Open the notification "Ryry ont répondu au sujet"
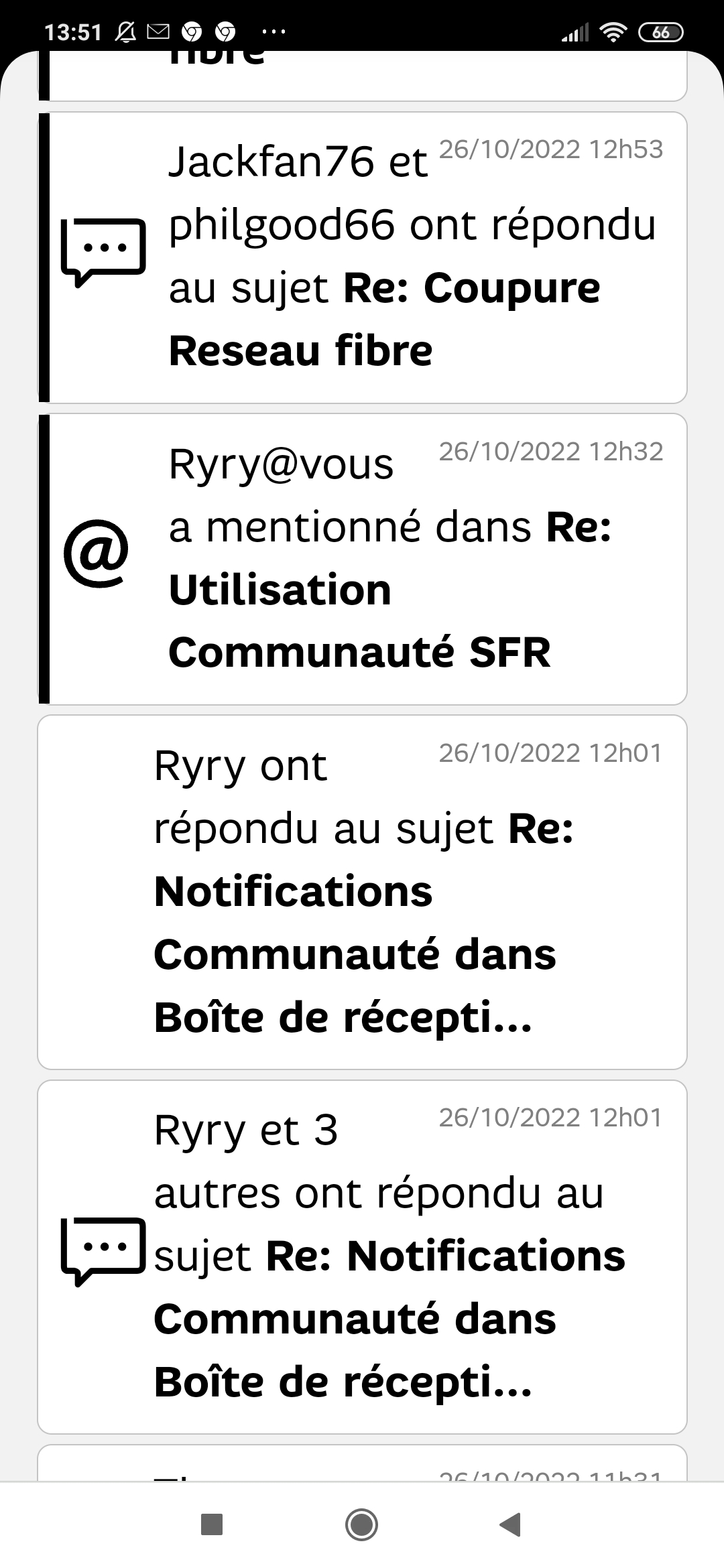Image resolution: width=724 pixels, height=1568 pixels. coord(362,892)
